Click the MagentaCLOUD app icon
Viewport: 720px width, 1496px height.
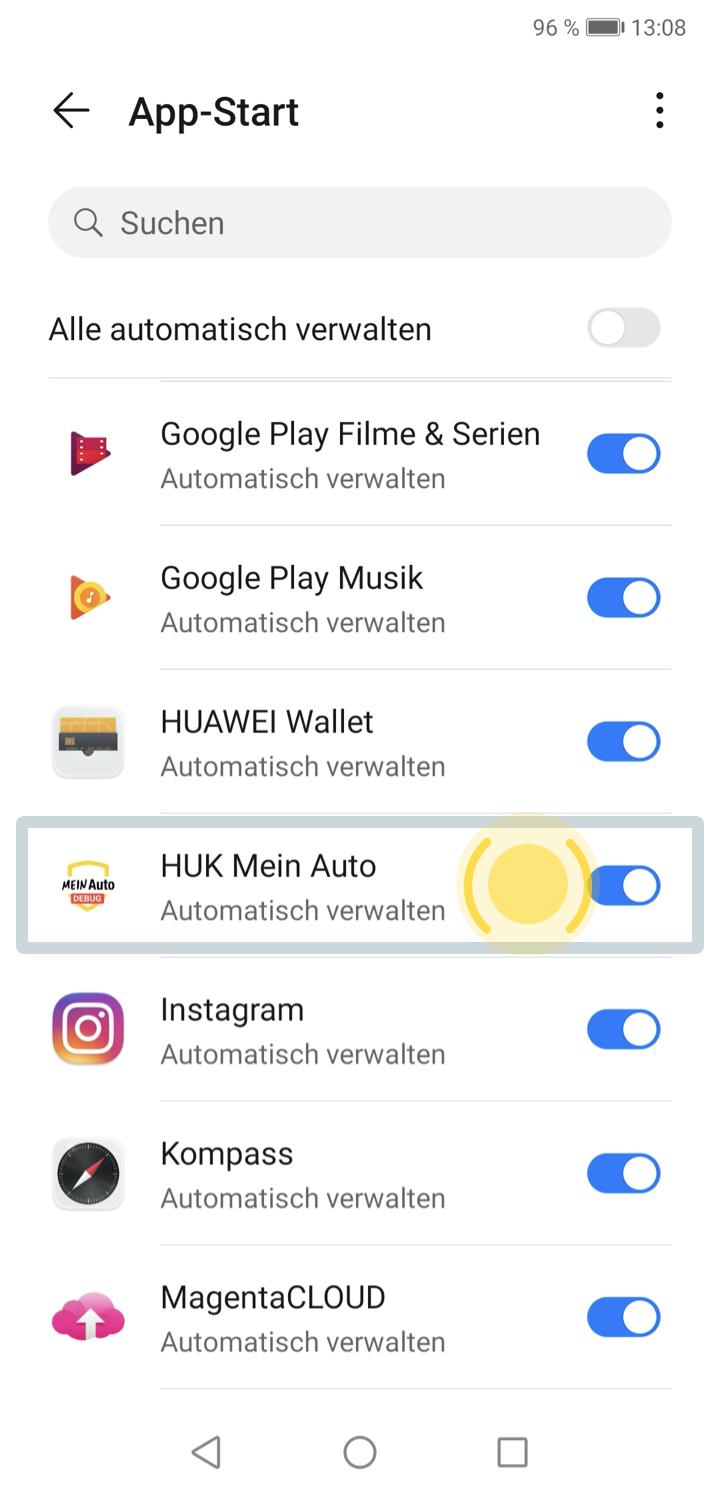87,1317
